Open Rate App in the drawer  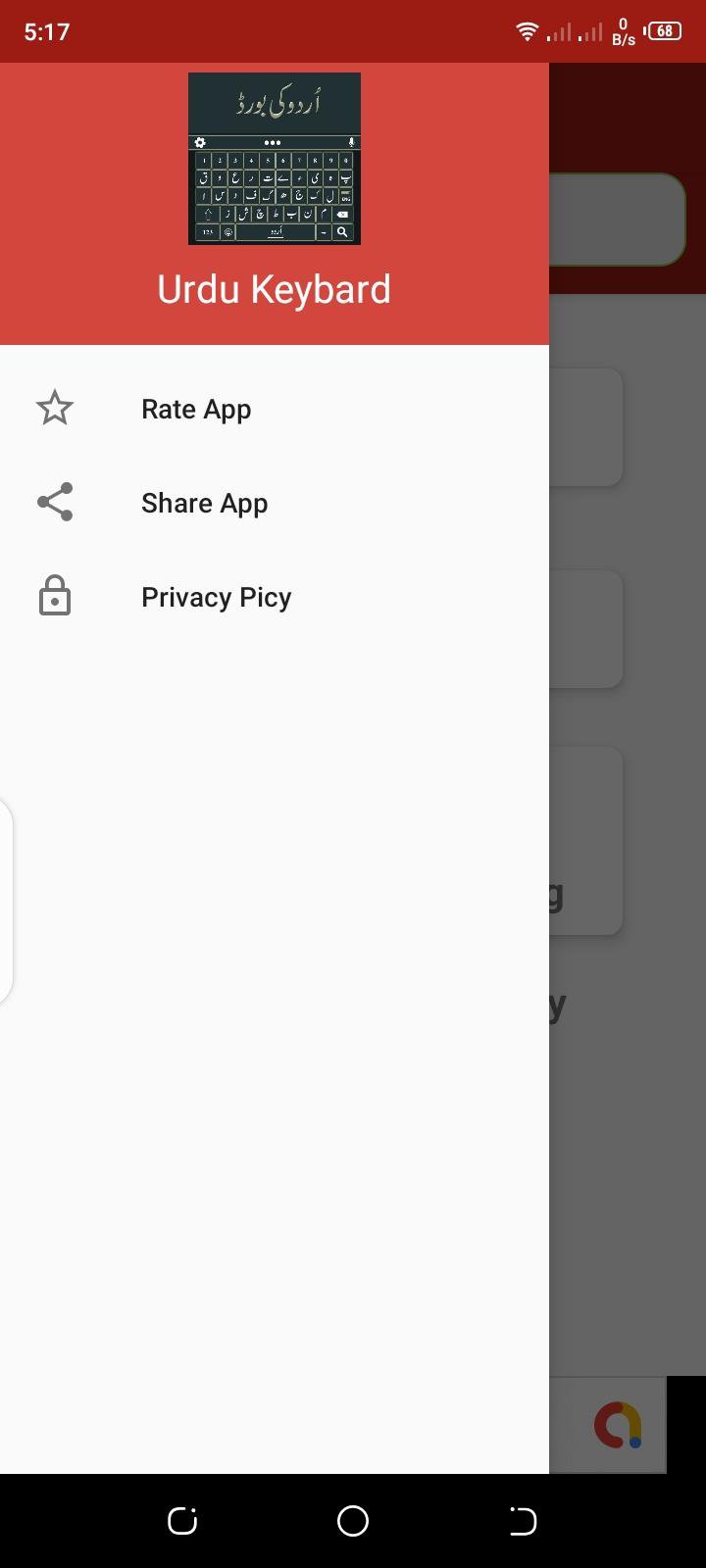[275, 409]
